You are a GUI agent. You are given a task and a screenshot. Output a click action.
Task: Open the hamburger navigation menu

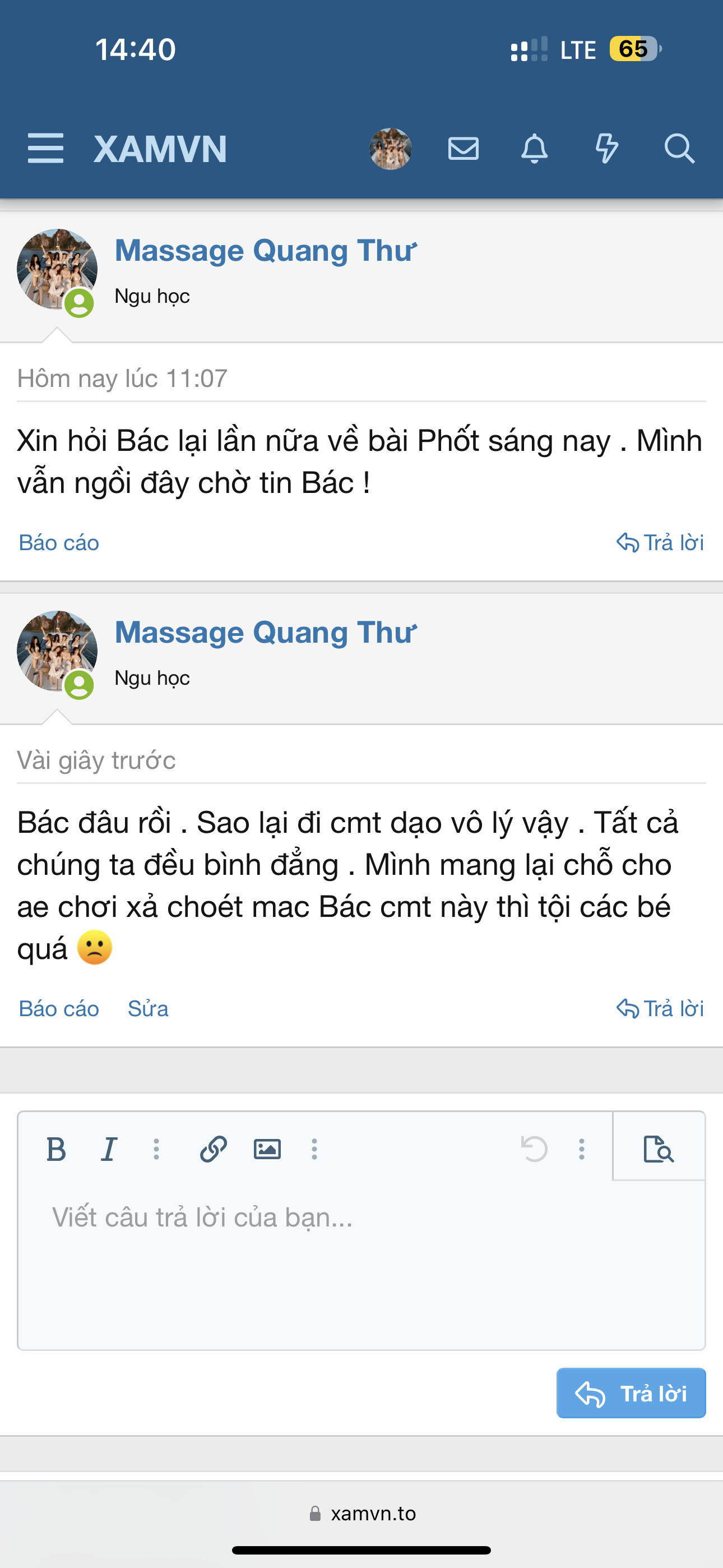45,148
